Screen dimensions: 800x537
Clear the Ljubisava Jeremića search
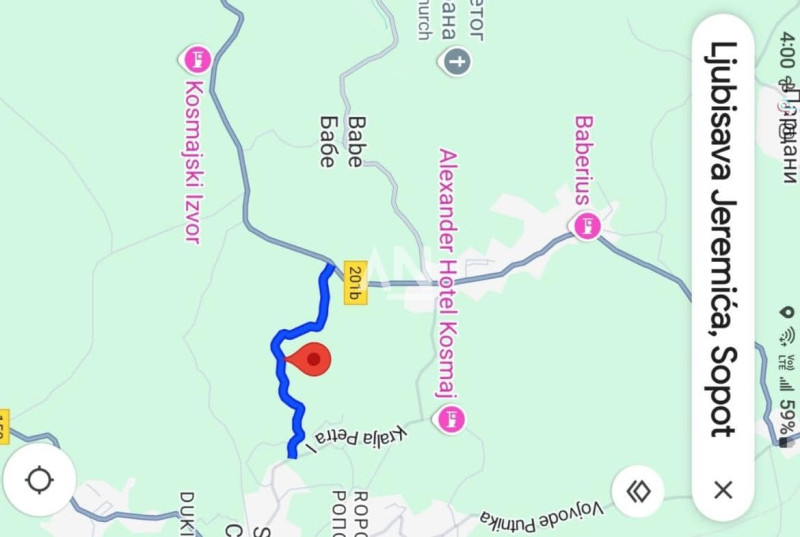point(723,490)
